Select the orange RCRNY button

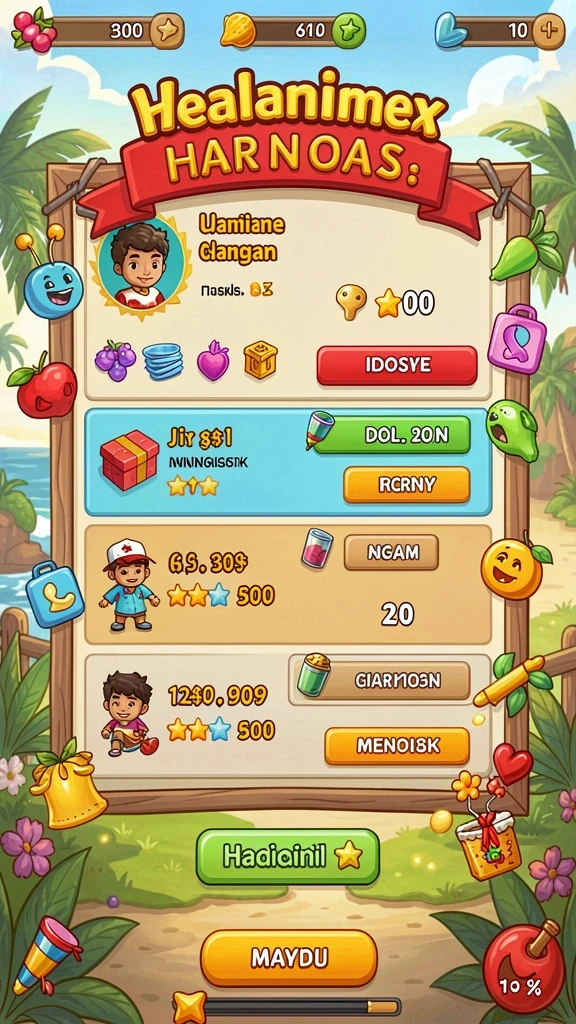406,485
